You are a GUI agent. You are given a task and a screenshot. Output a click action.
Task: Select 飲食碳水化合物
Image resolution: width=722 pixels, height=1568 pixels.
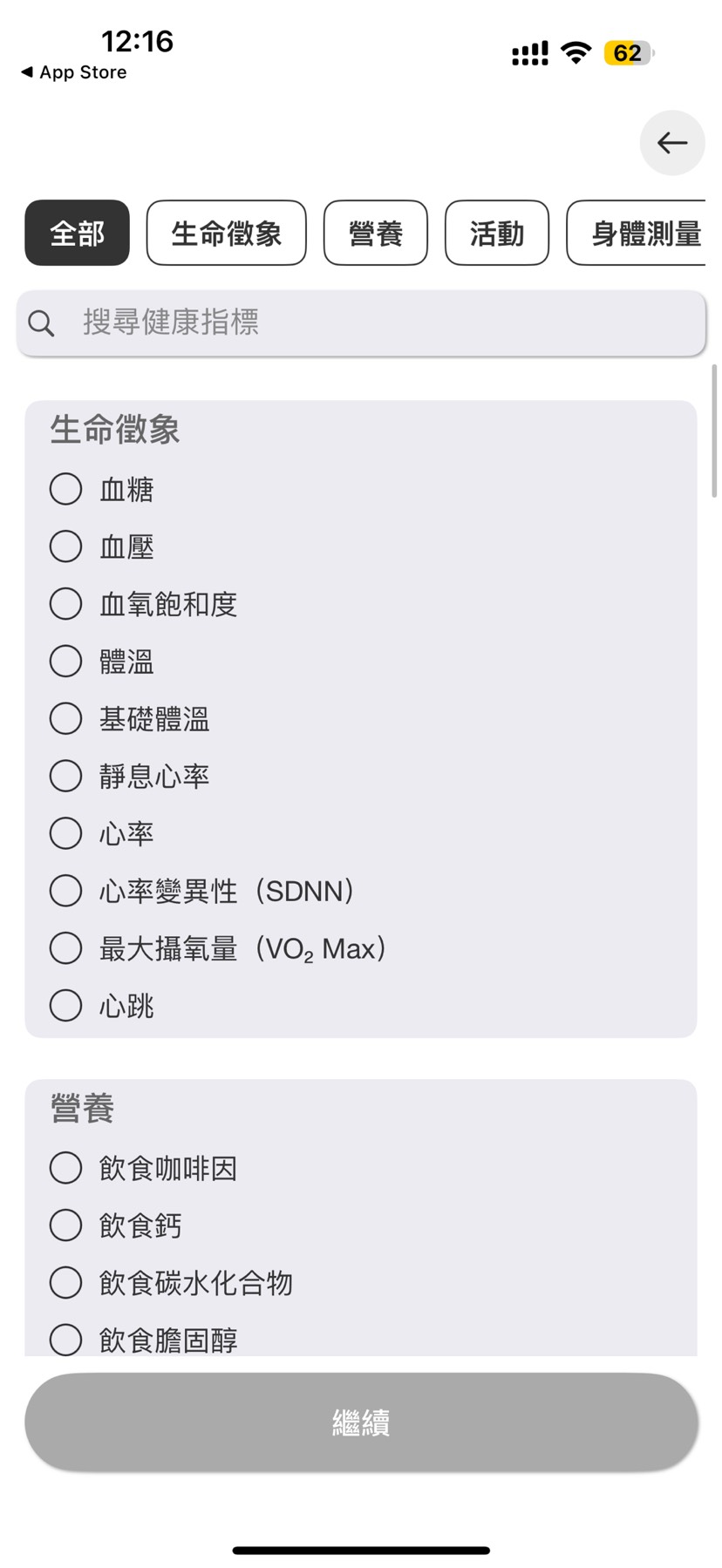click(x=66, y=1283)
